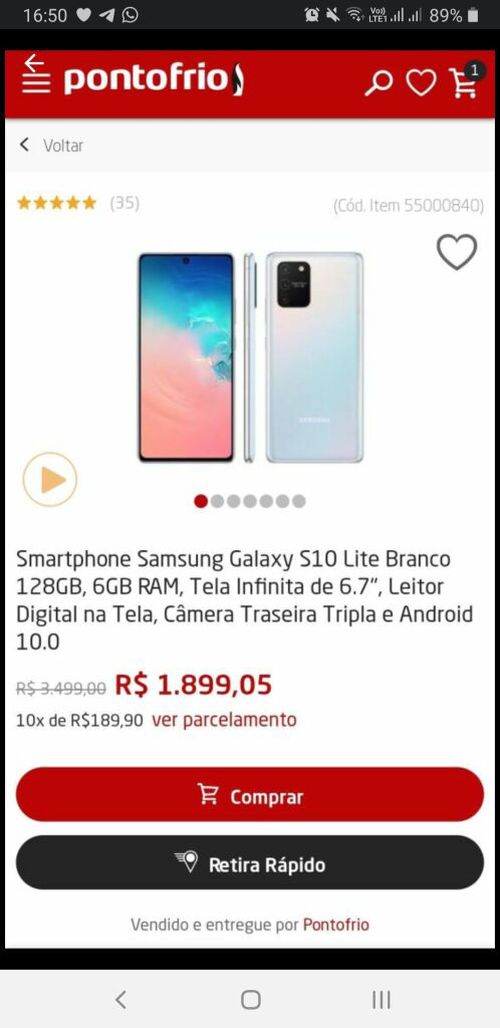Open the Galaxy S10 Lite product image

click(250, 357)
